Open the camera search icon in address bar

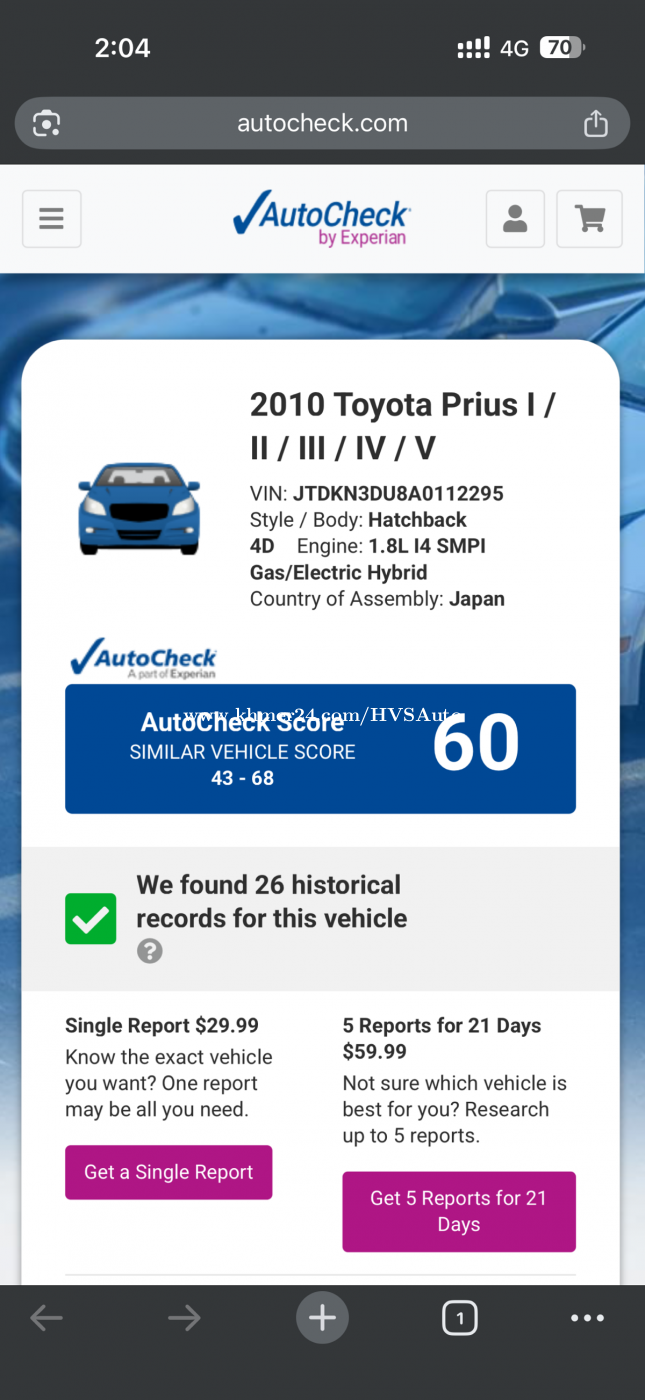(46, 123)
